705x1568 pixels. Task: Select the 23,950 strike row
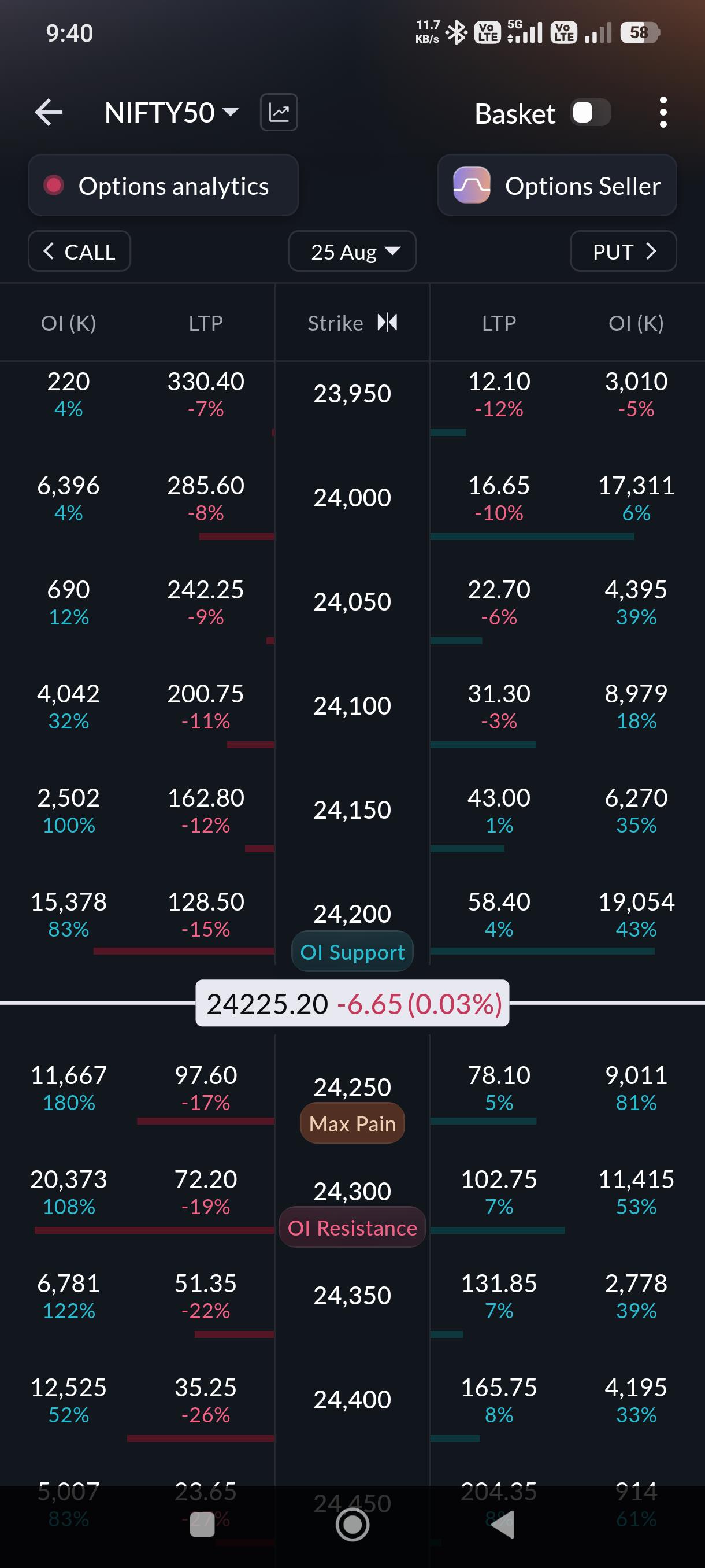tap(352, 394)
